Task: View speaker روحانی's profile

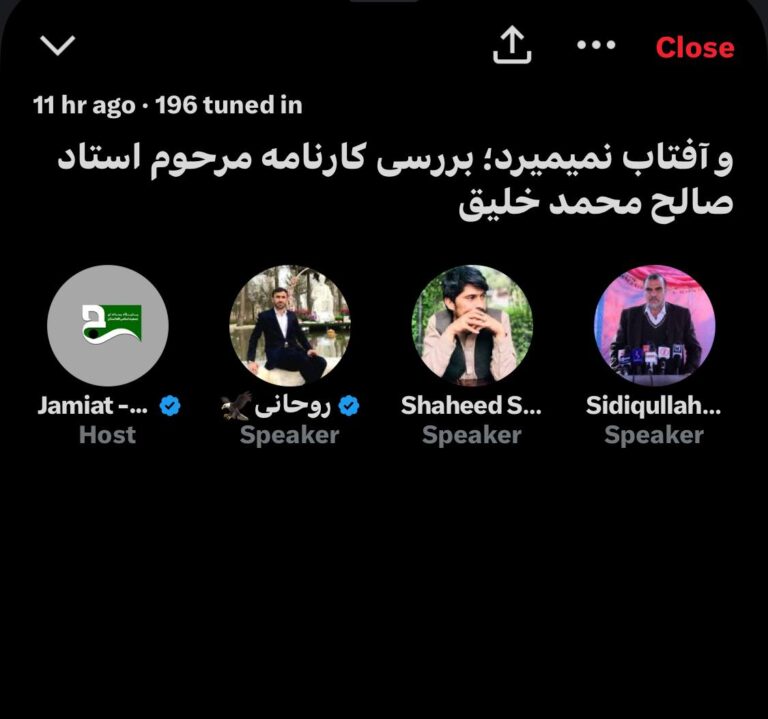Action: tap(290, 326)
